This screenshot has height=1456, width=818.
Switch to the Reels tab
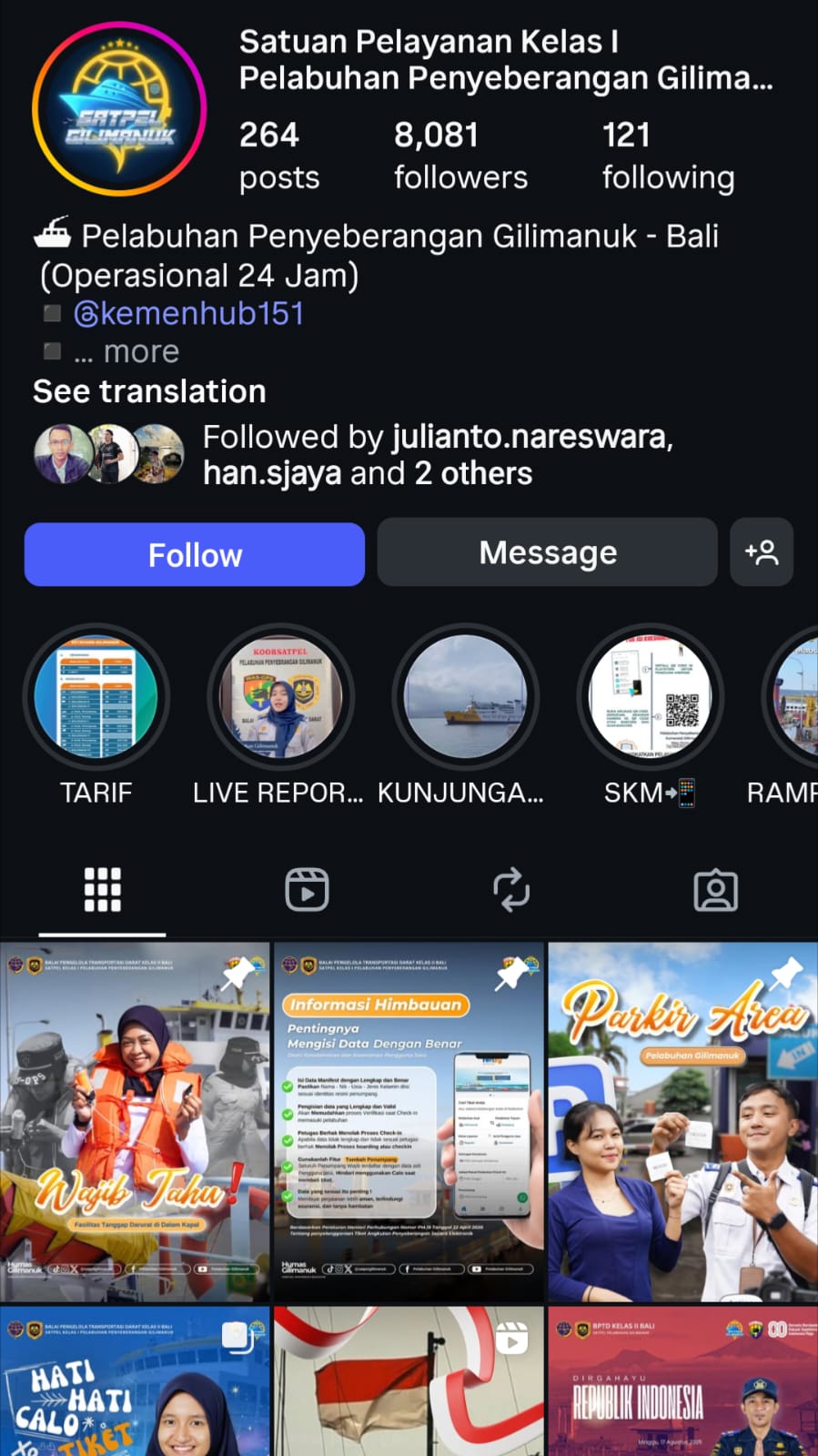click(307, 889)
